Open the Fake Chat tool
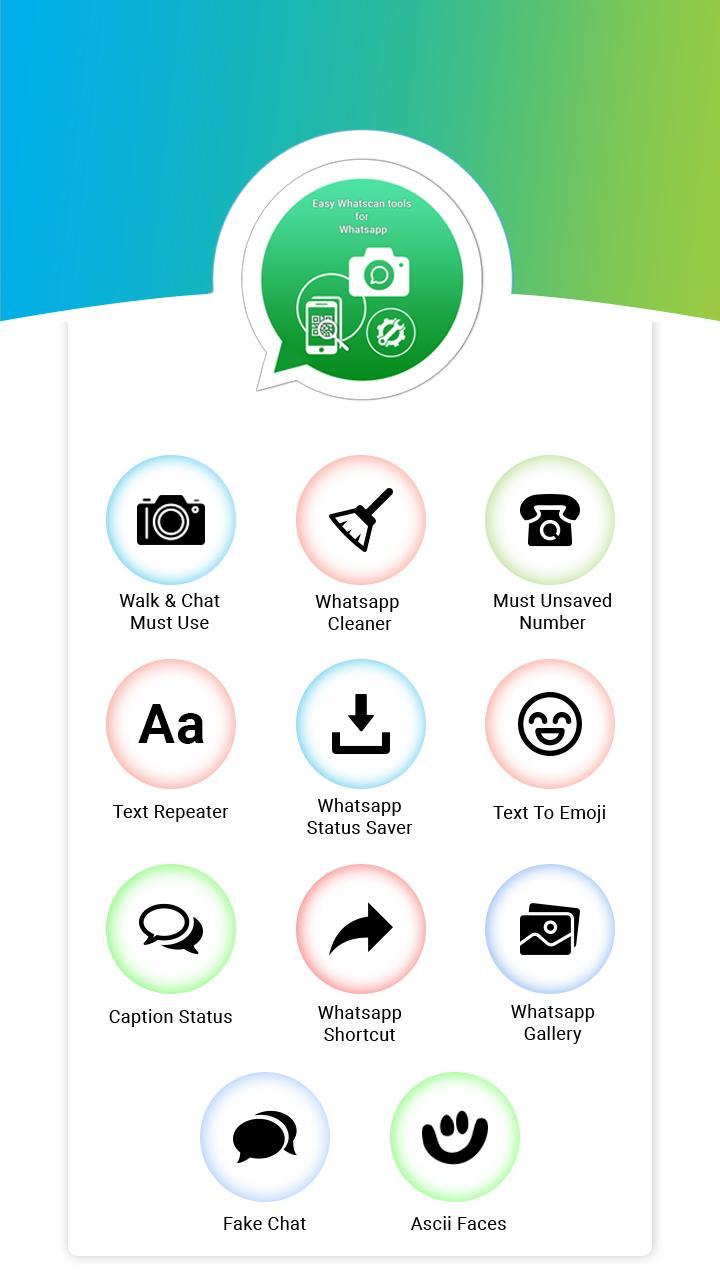720x1280 pixels. [265, 1137]
